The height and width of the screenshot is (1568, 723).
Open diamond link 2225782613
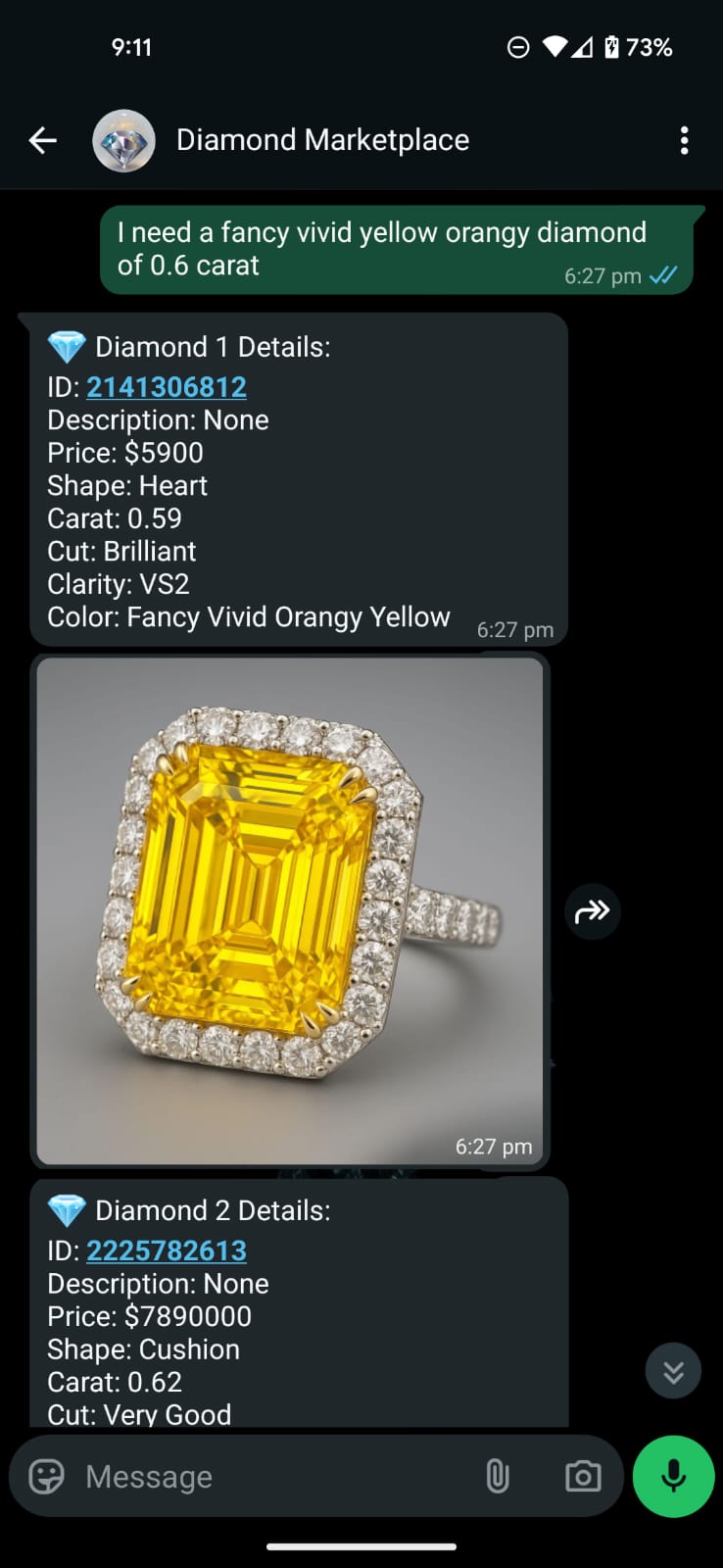(x=167, y=1250)
